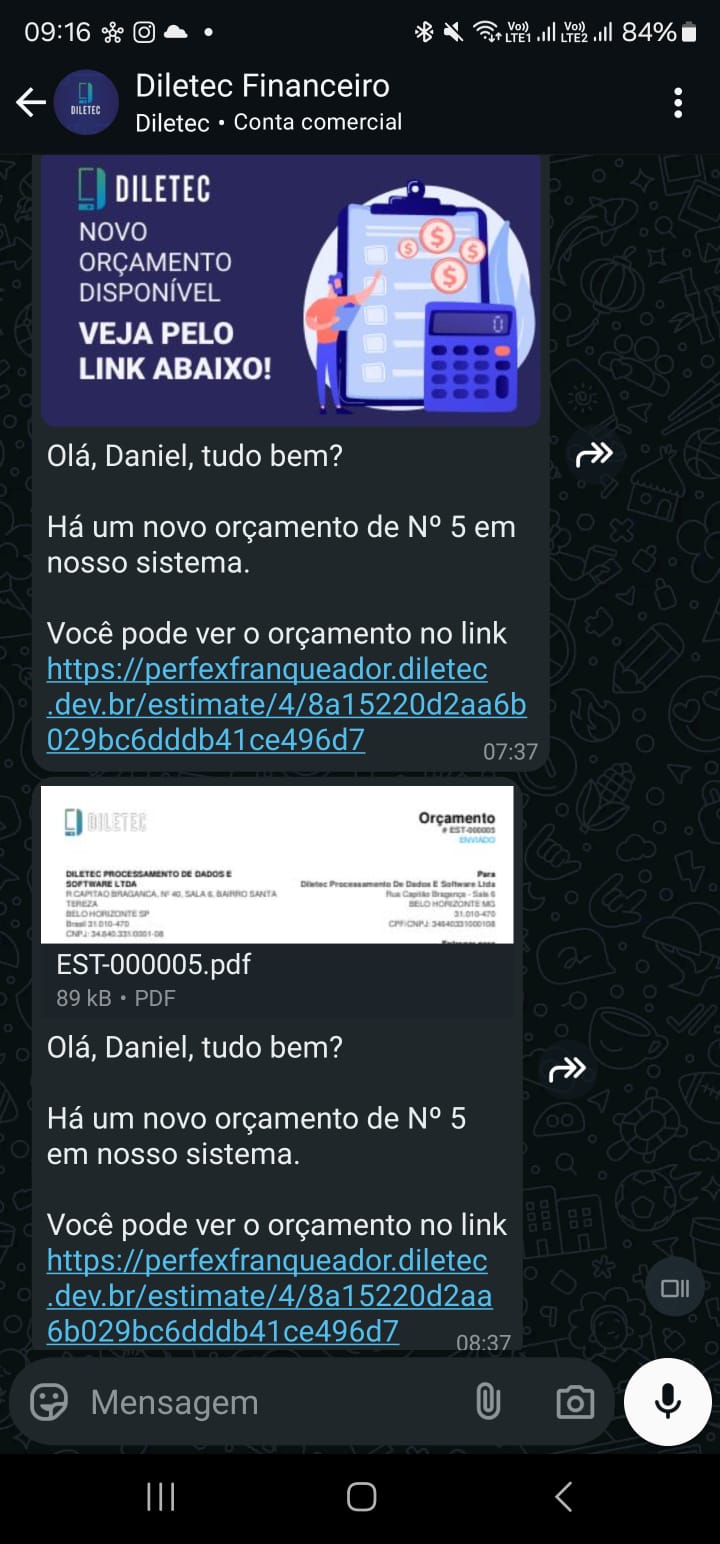Forward the 07:37 message
This screenshot has height=1544, width=720.
(594, 456)
